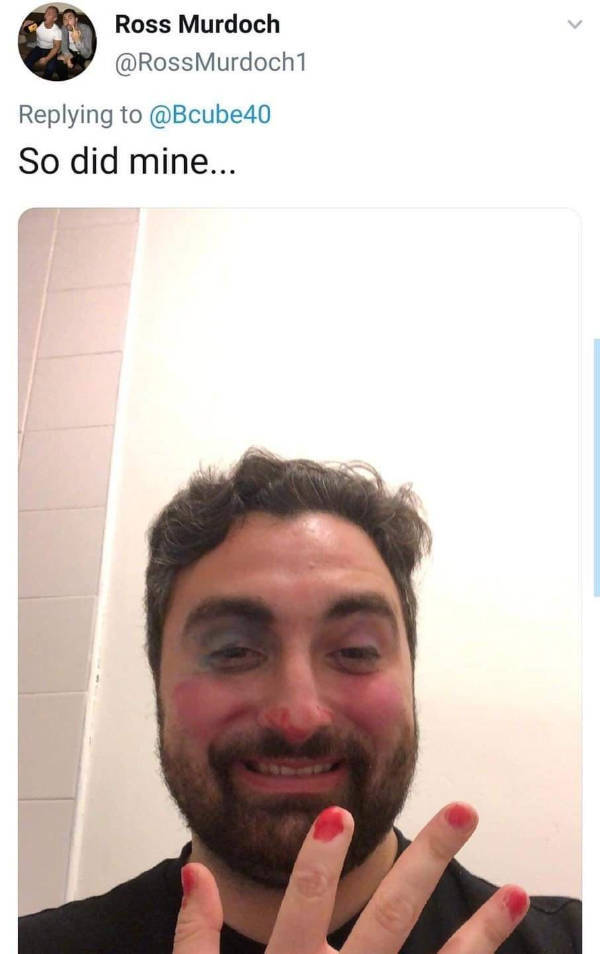This screenshot has height=954, width=600.
Task: Open the @RossMurdoch1 profile handle
Action: [x=211, y=63]
